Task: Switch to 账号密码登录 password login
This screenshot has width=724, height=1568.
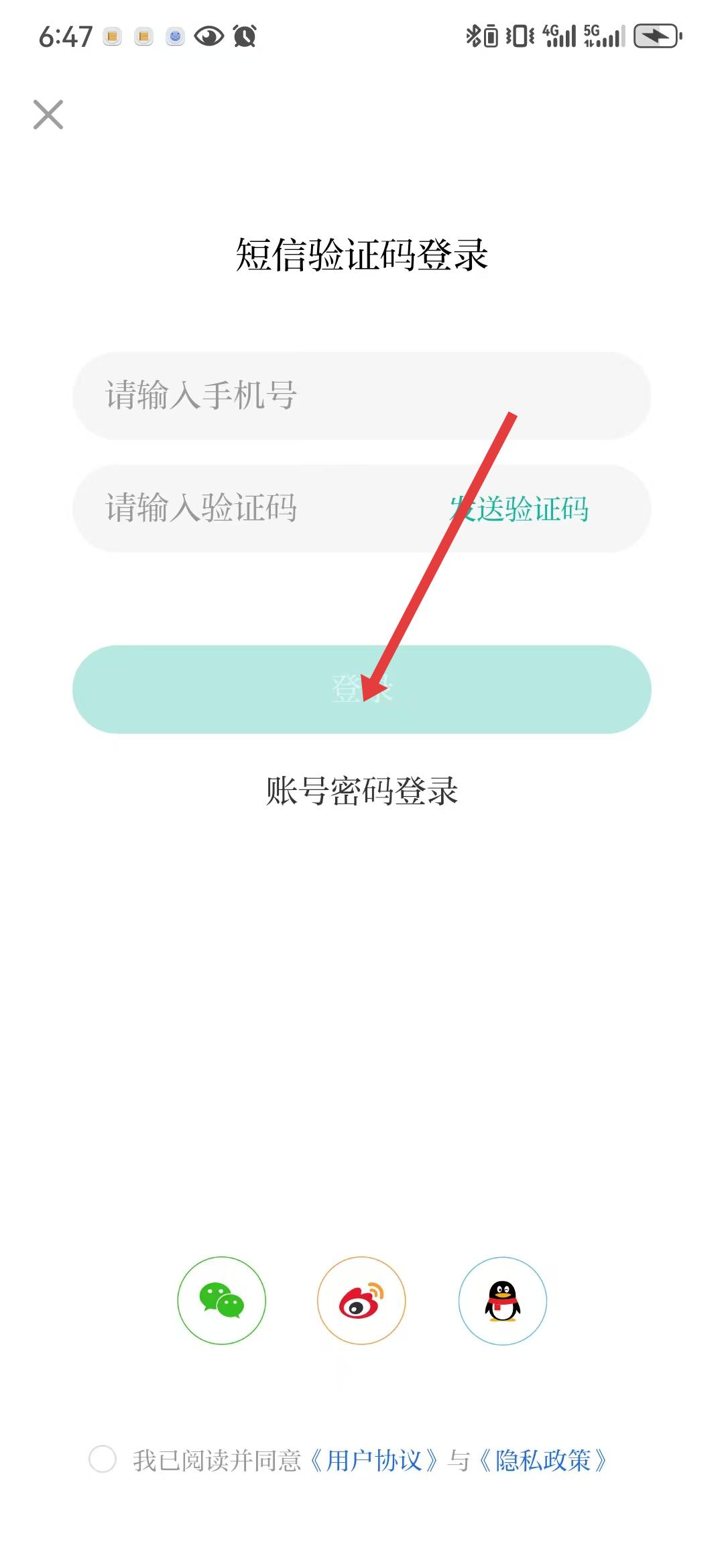Action: [x=362, y=791]
